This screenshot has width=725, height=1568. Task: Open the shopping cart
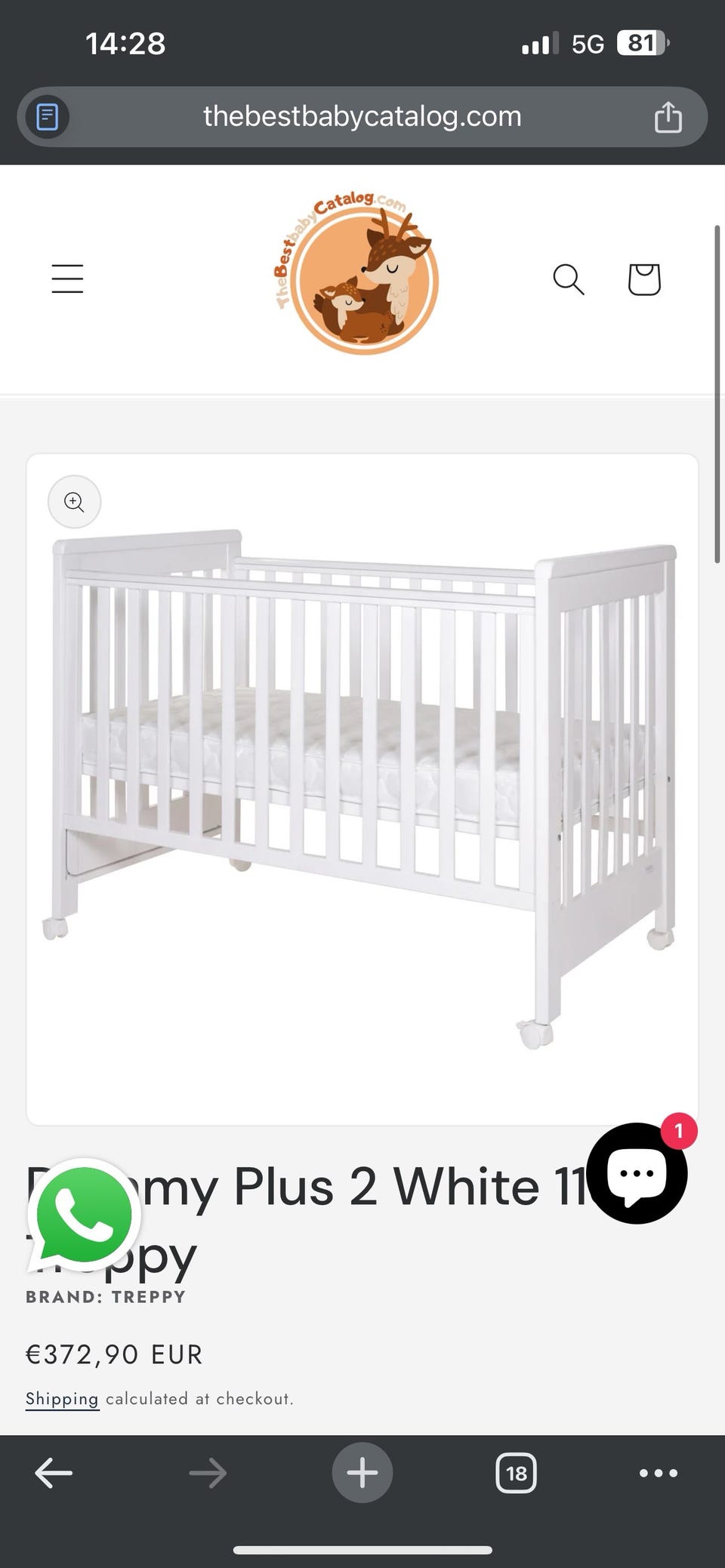[x=644, y=279]
